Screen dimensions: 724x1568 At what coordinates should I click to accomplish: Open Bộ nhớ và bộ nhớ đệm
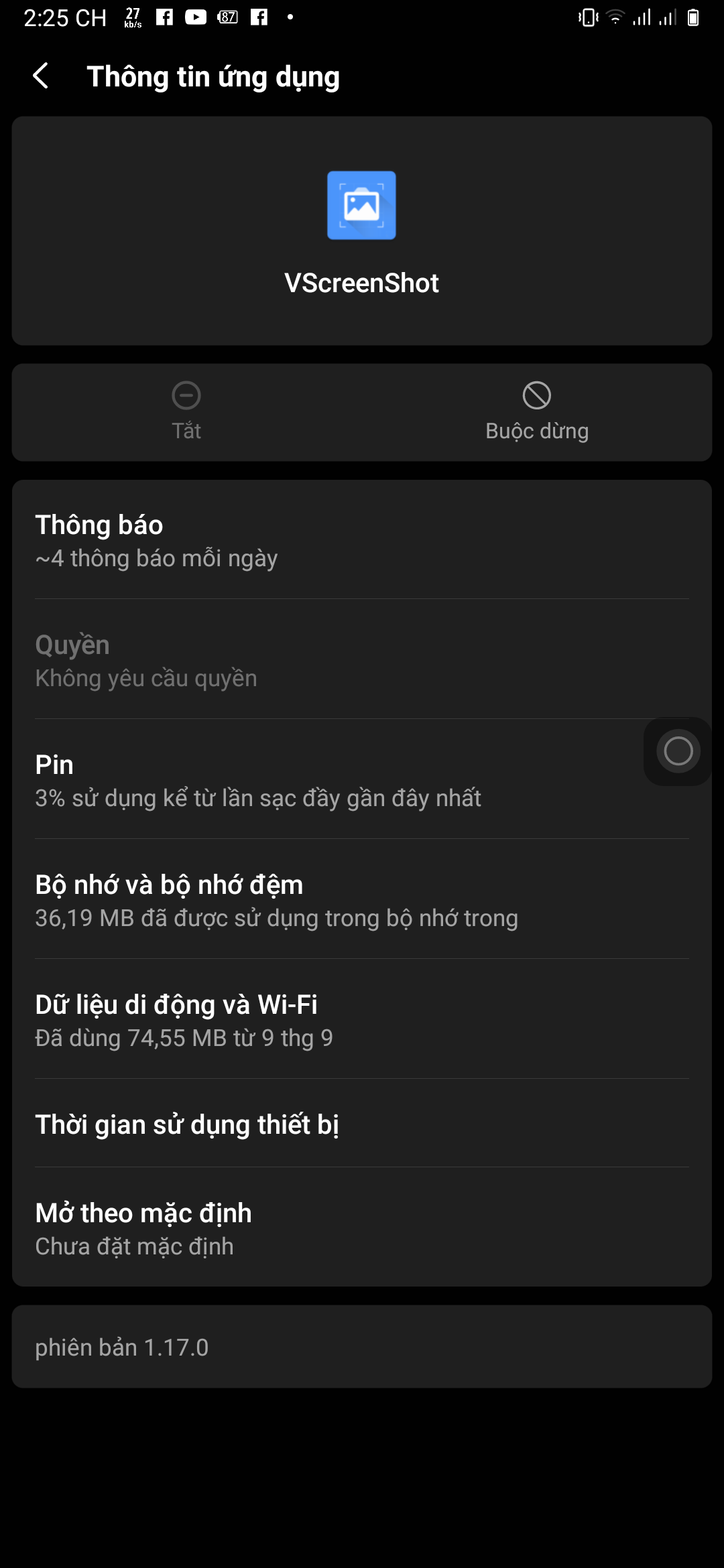point(362,900)
